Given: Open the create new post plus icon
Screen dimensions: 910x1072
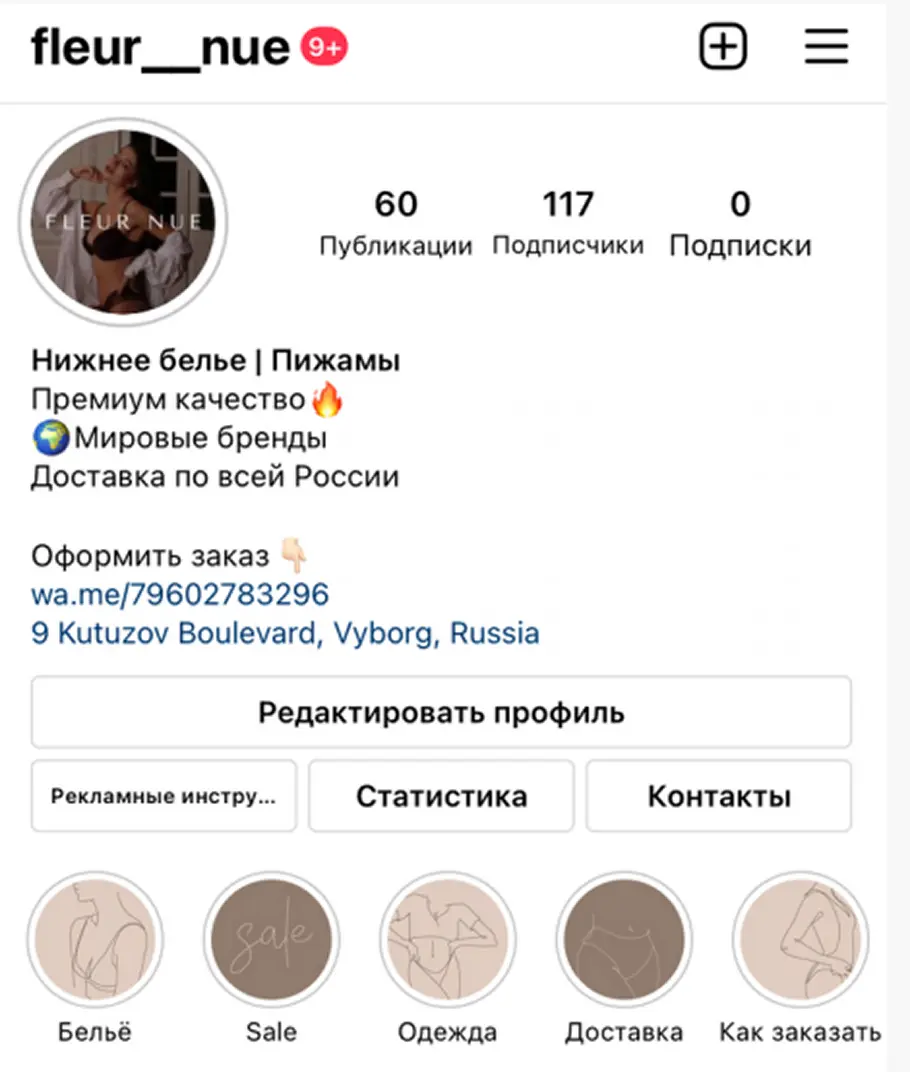Looking at the screenshot, I should tap(722, 46).
